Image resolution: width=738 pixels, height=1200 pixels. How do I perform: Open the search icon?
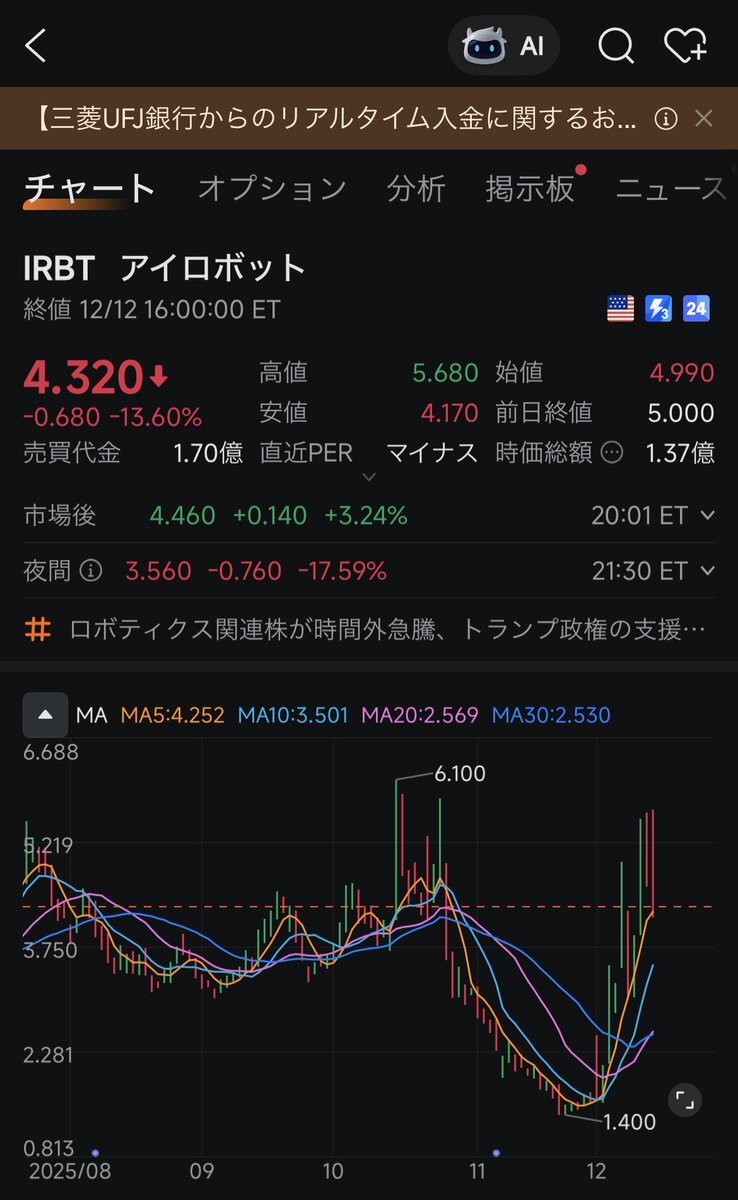click(616, 46)
